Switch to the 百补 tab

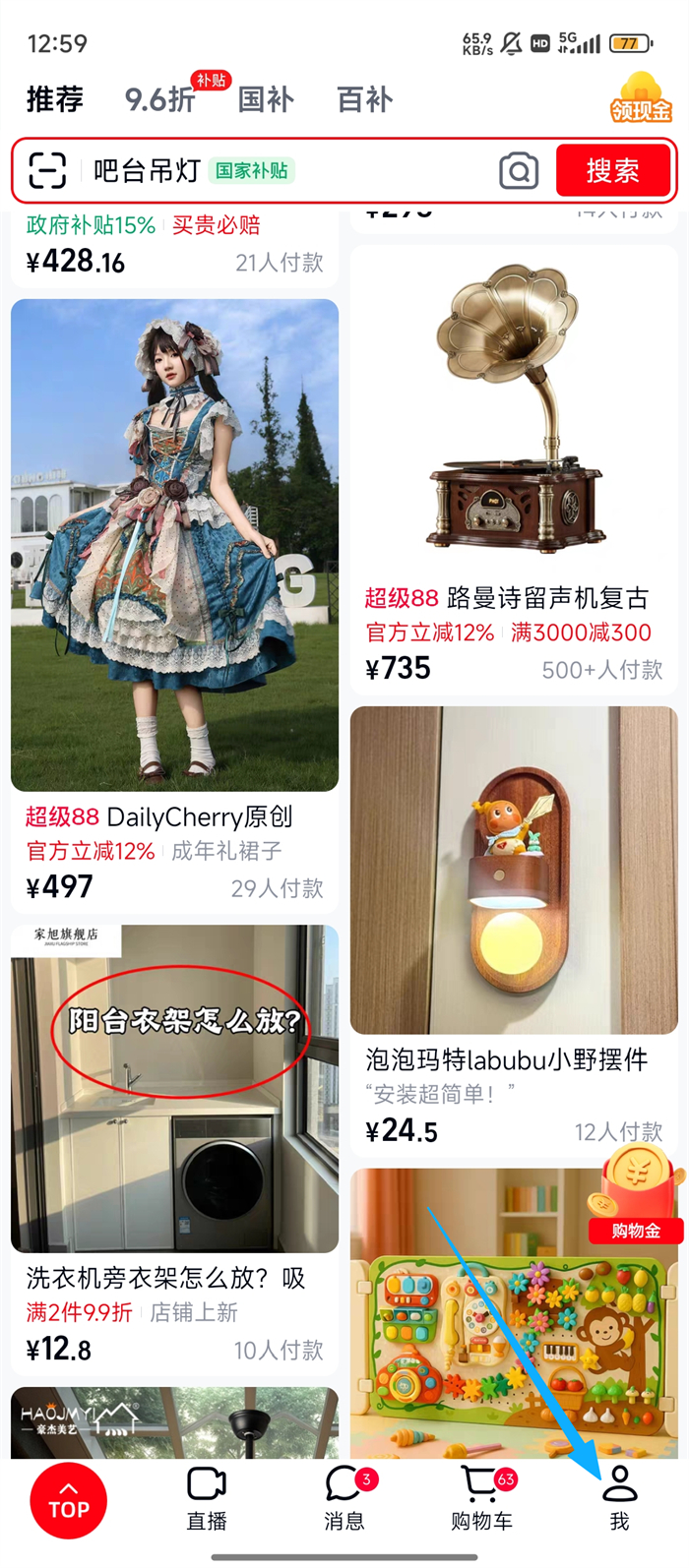364,99
